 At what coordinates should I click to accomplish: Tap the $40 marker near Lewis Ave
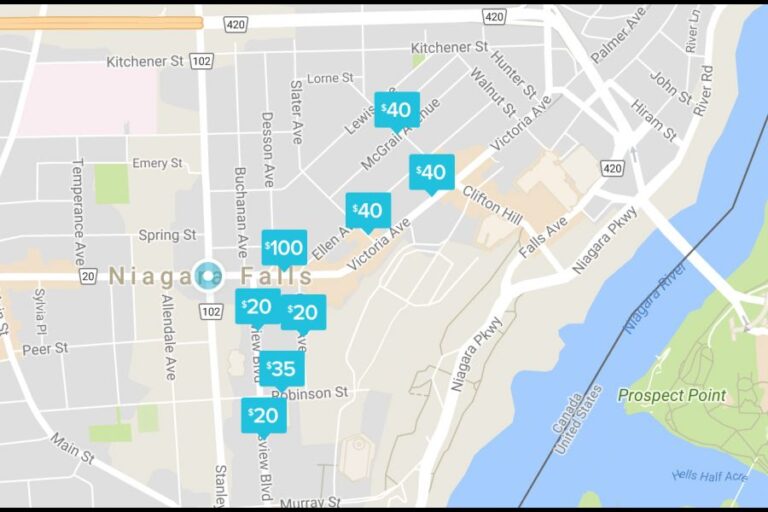click(397, 109)
